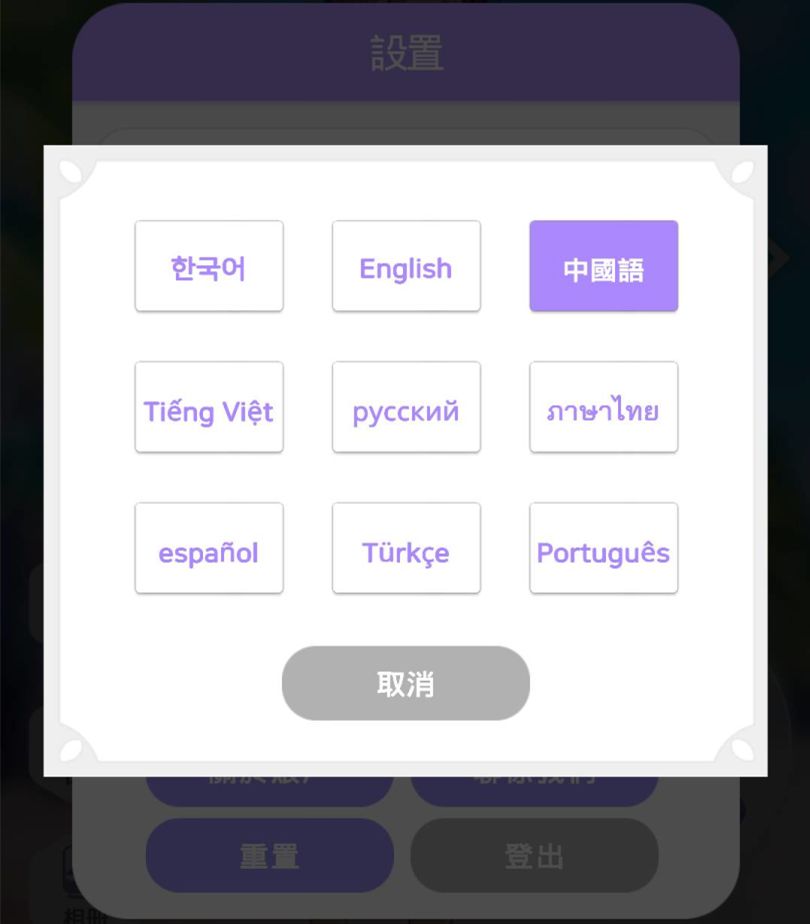Image resolution: width=810 pixels, height=924 pixels.
Task: Set the language to русский
Action: 406,408
